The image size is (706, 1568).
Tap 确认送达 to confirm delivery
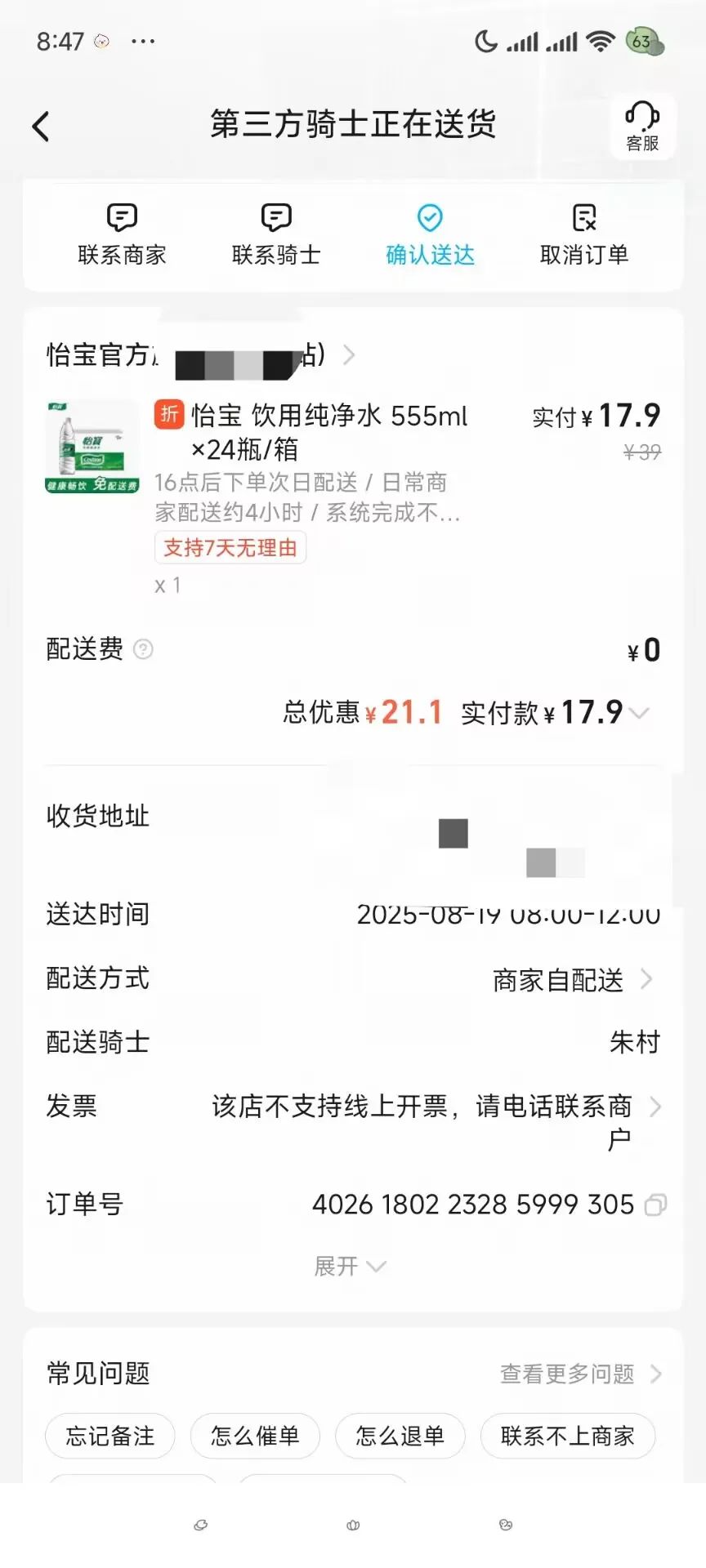[x=430, y=235]
